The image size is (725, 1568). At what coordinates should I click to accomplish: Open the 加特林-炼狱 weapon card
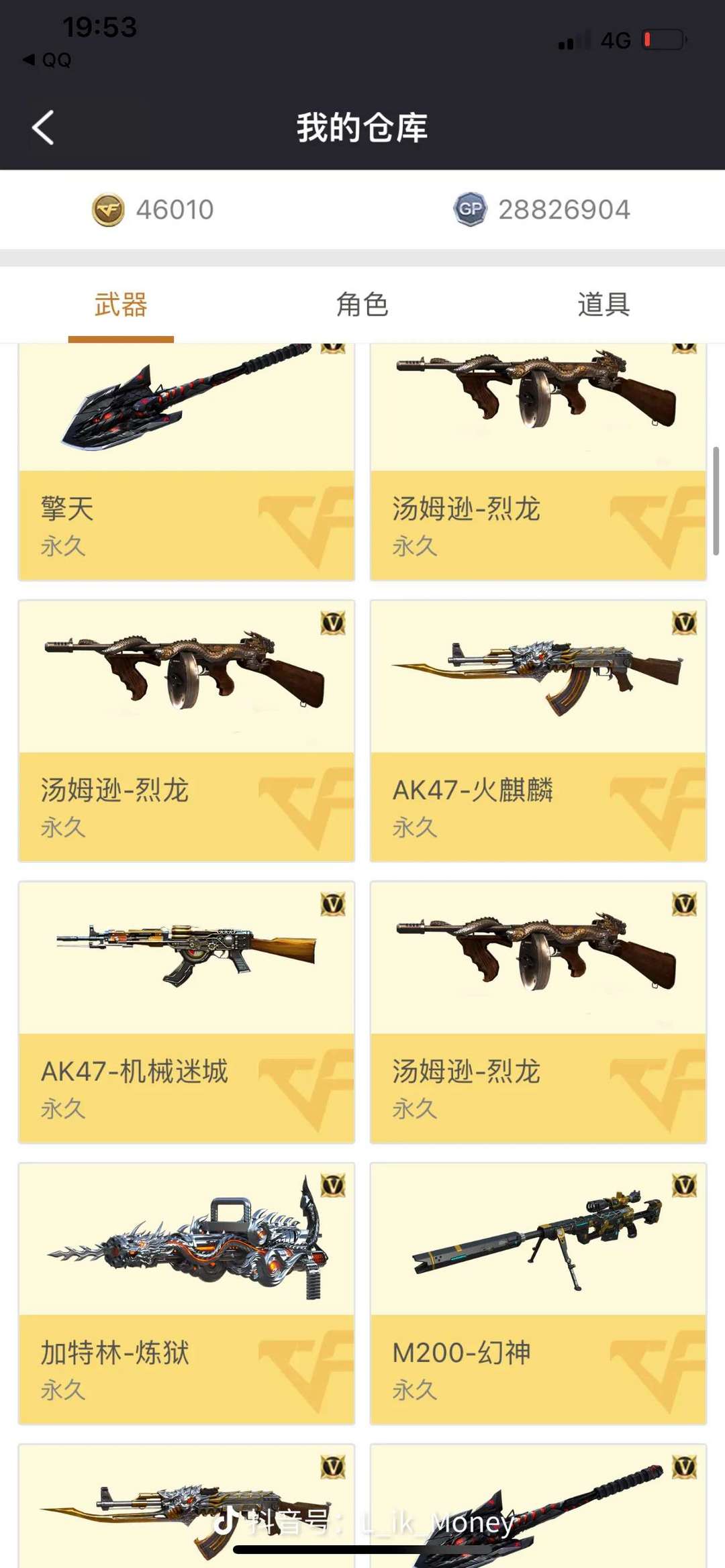pos(187,1293)
